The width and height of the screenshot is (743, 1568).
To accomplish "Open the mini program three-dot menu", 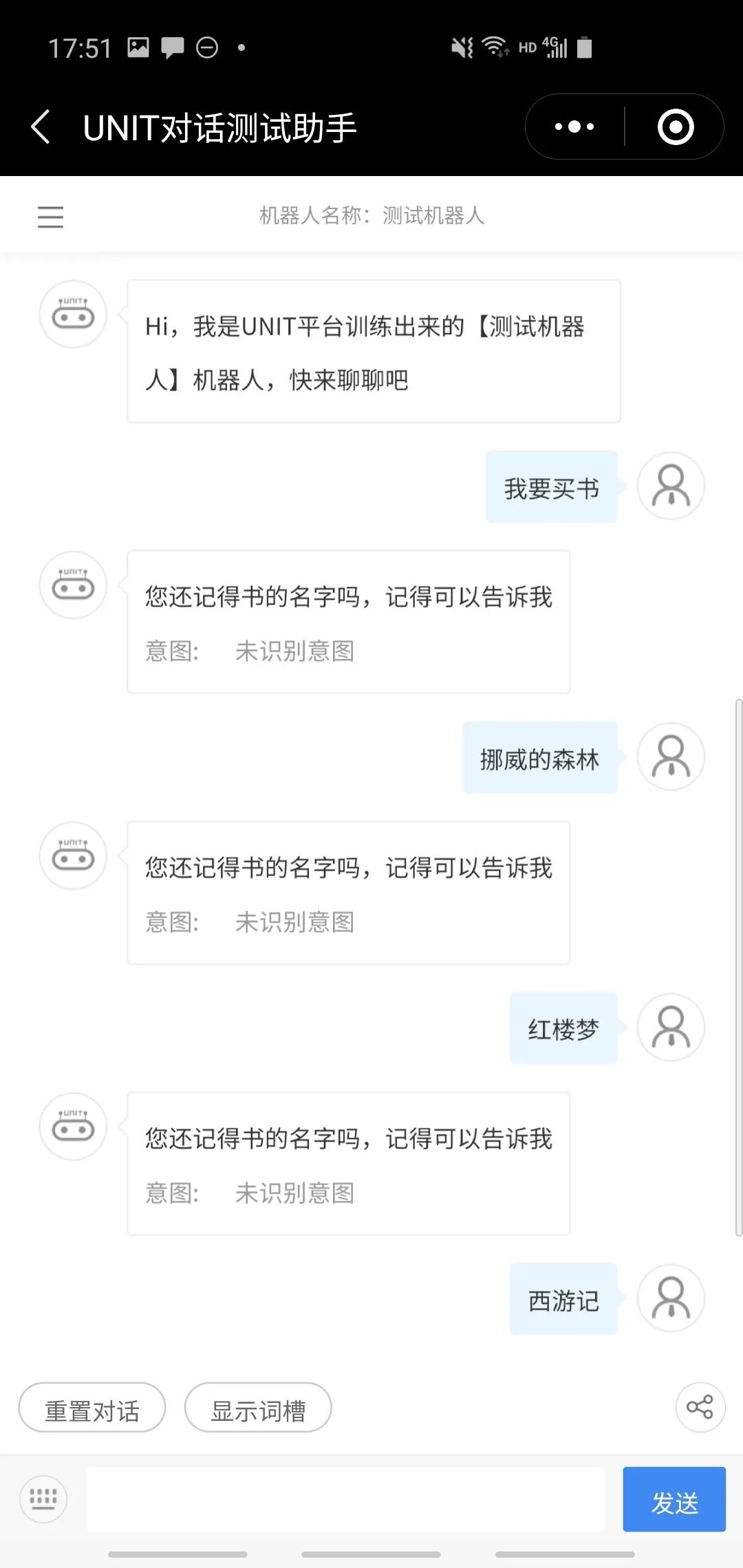I will coord(574,127).
